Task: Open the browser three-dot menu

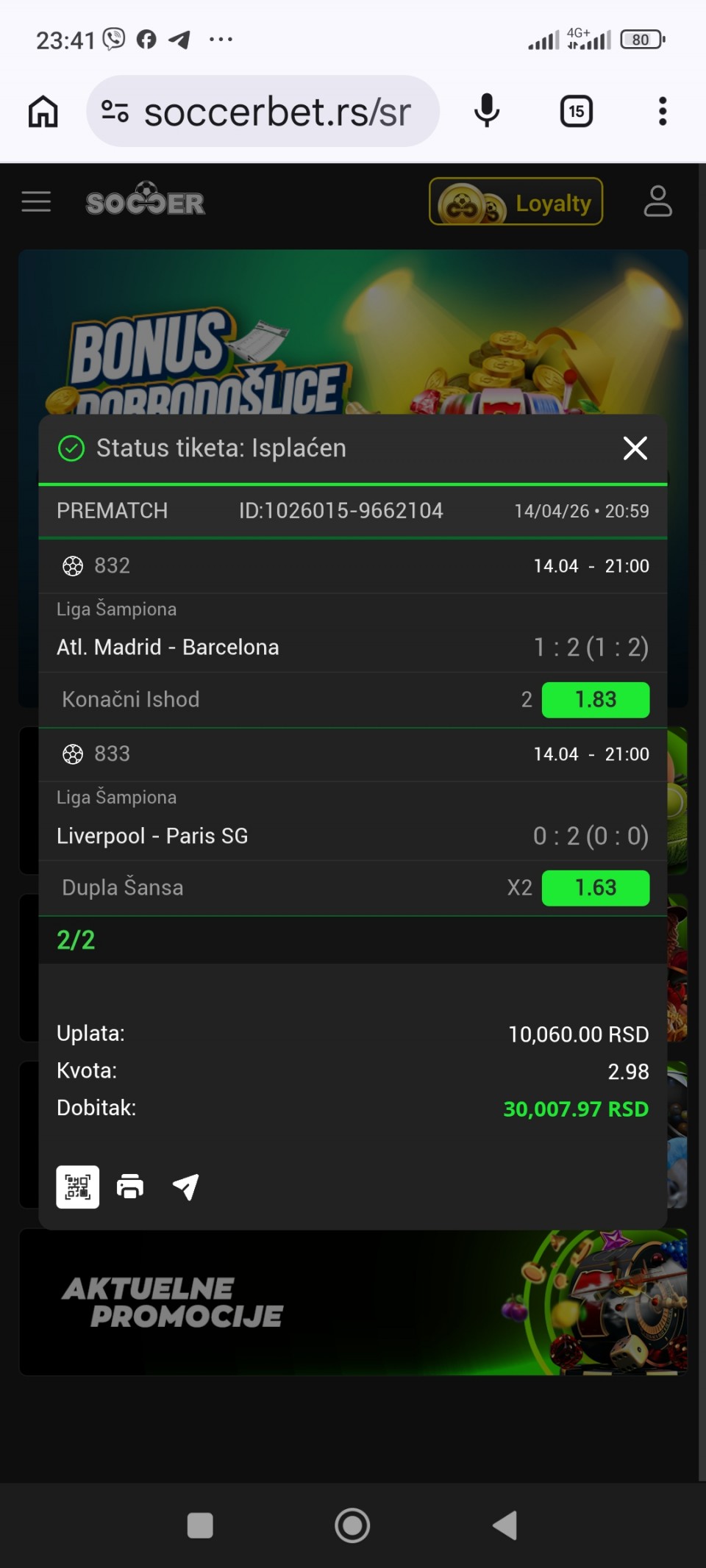Action: tap(663, 112)
